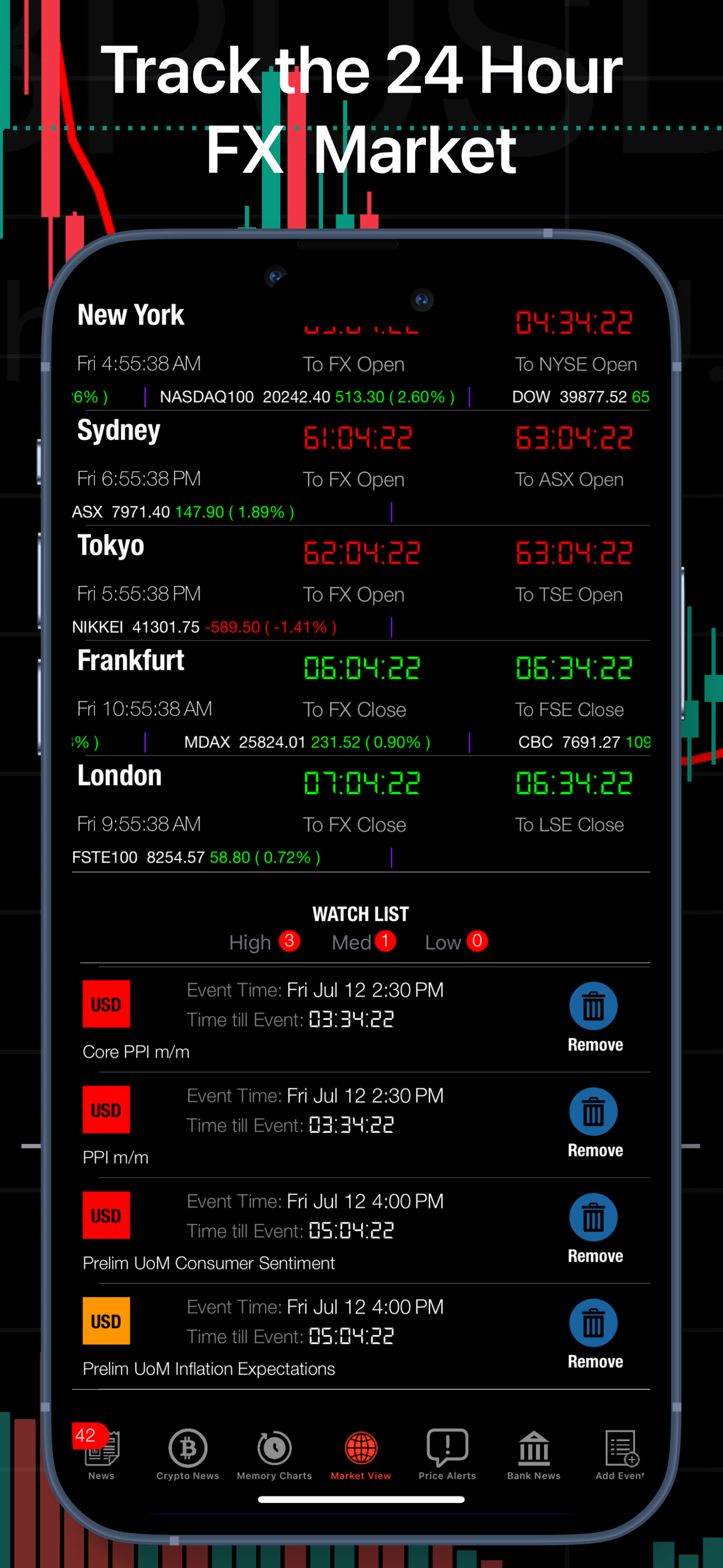Toggle the Med priority filter
Screen dimensions: 723x1568
pyautogui.click(x=363, y=942)
